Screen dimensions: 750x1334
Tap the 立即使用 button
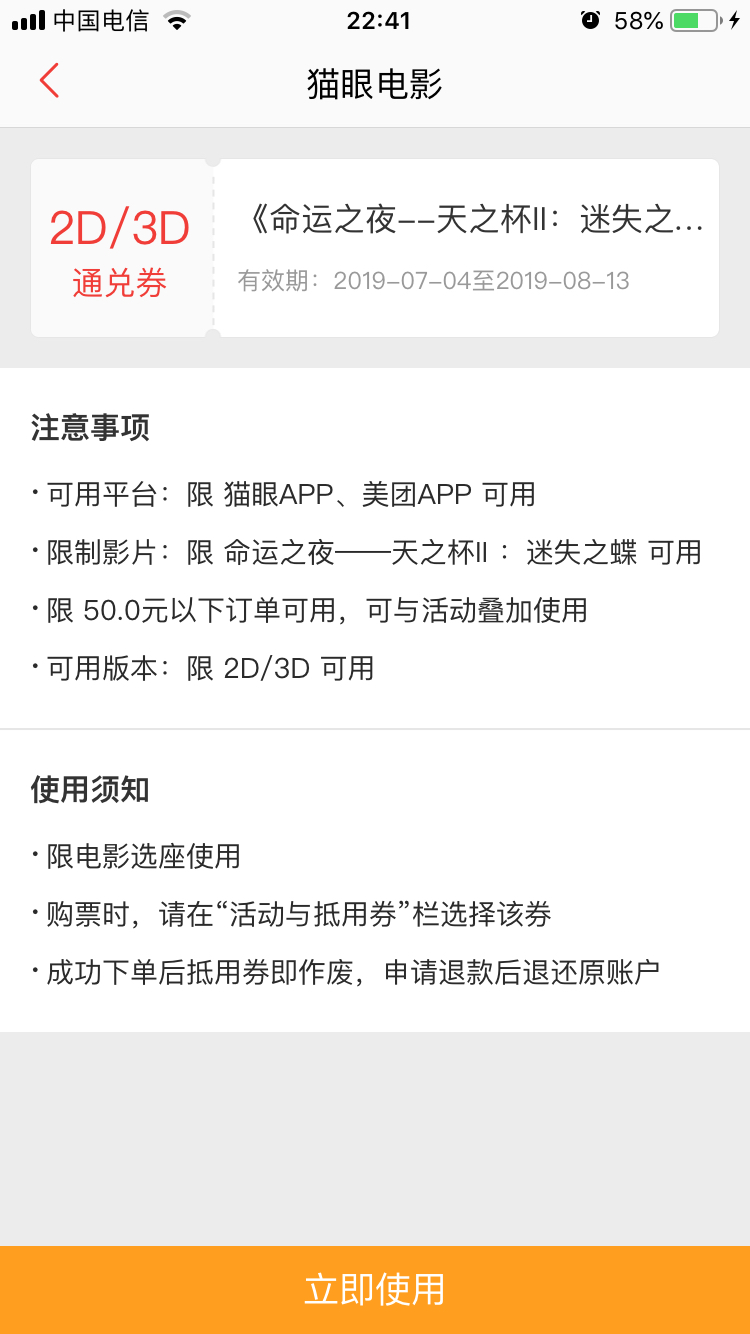click(375, 1289)
